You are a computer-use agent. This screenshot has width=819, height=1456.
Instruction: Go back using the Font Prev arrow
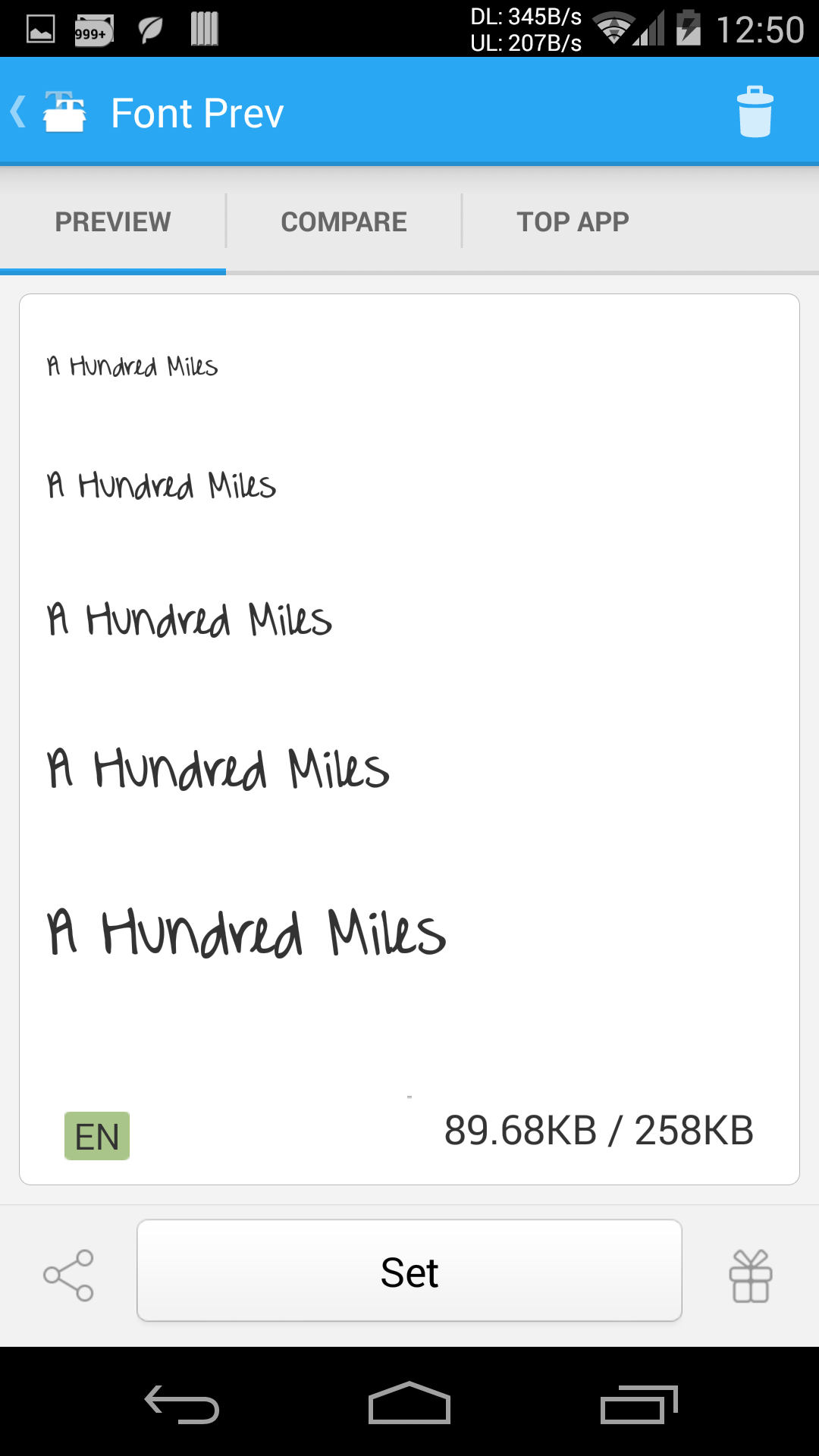pos(20,112)
